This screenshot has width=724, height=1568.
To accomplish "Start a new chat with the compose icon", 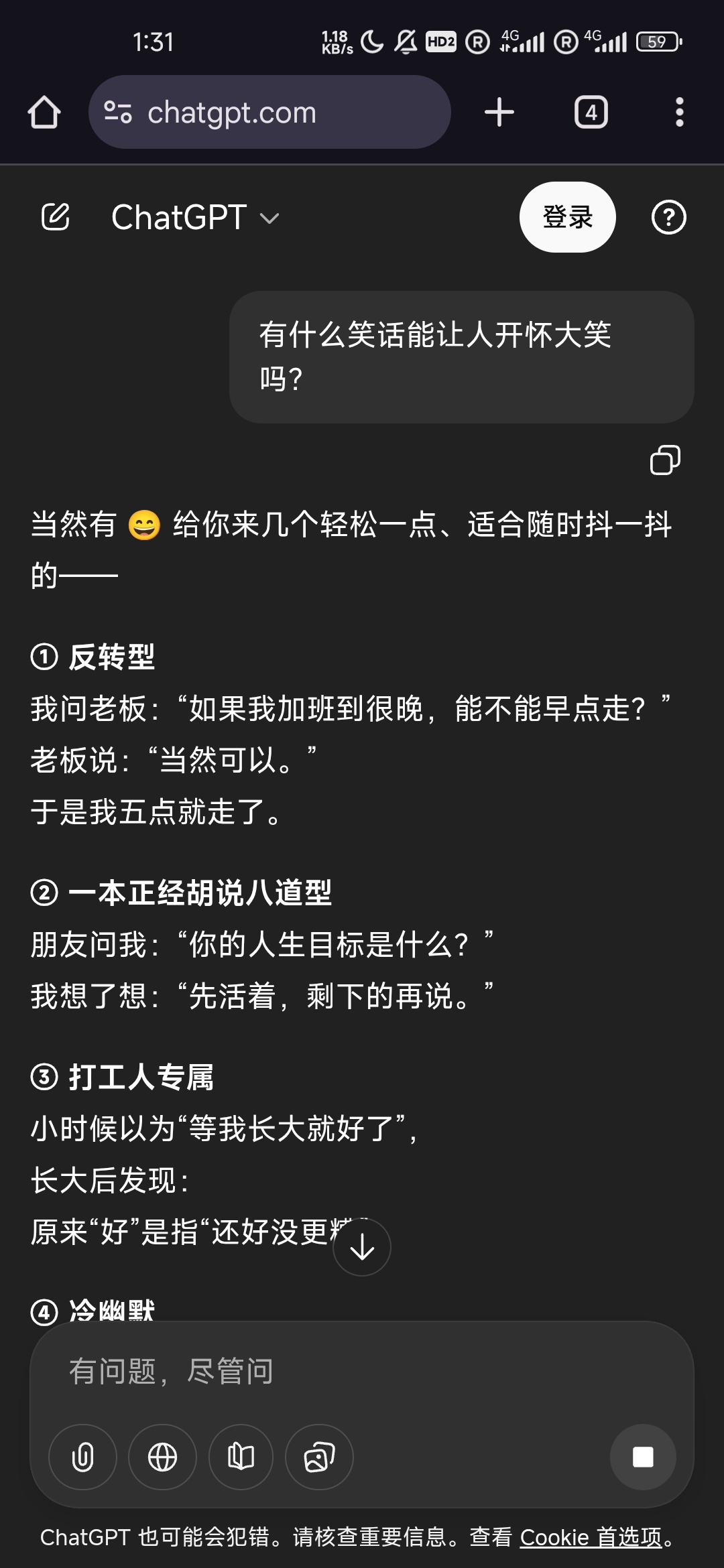I will pyautogui.click(x=56, y=216).
